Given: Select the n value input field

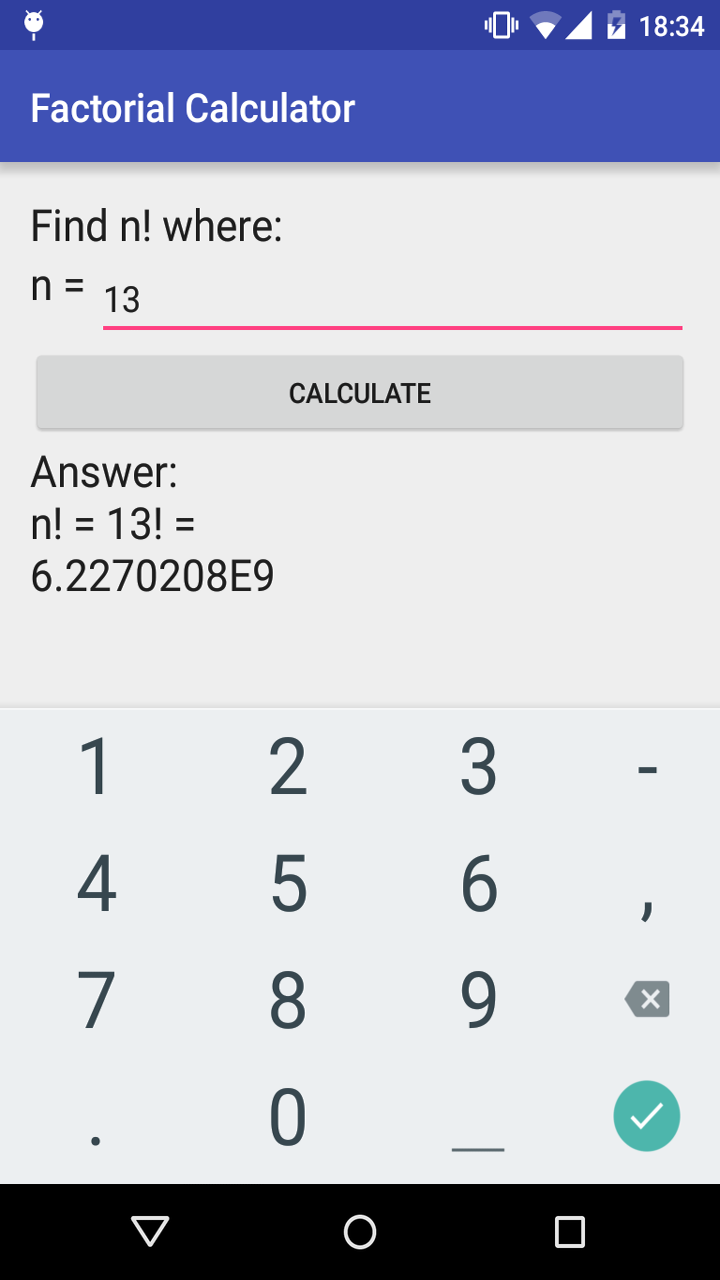Looking at the screenshot, I should [392, 298].
